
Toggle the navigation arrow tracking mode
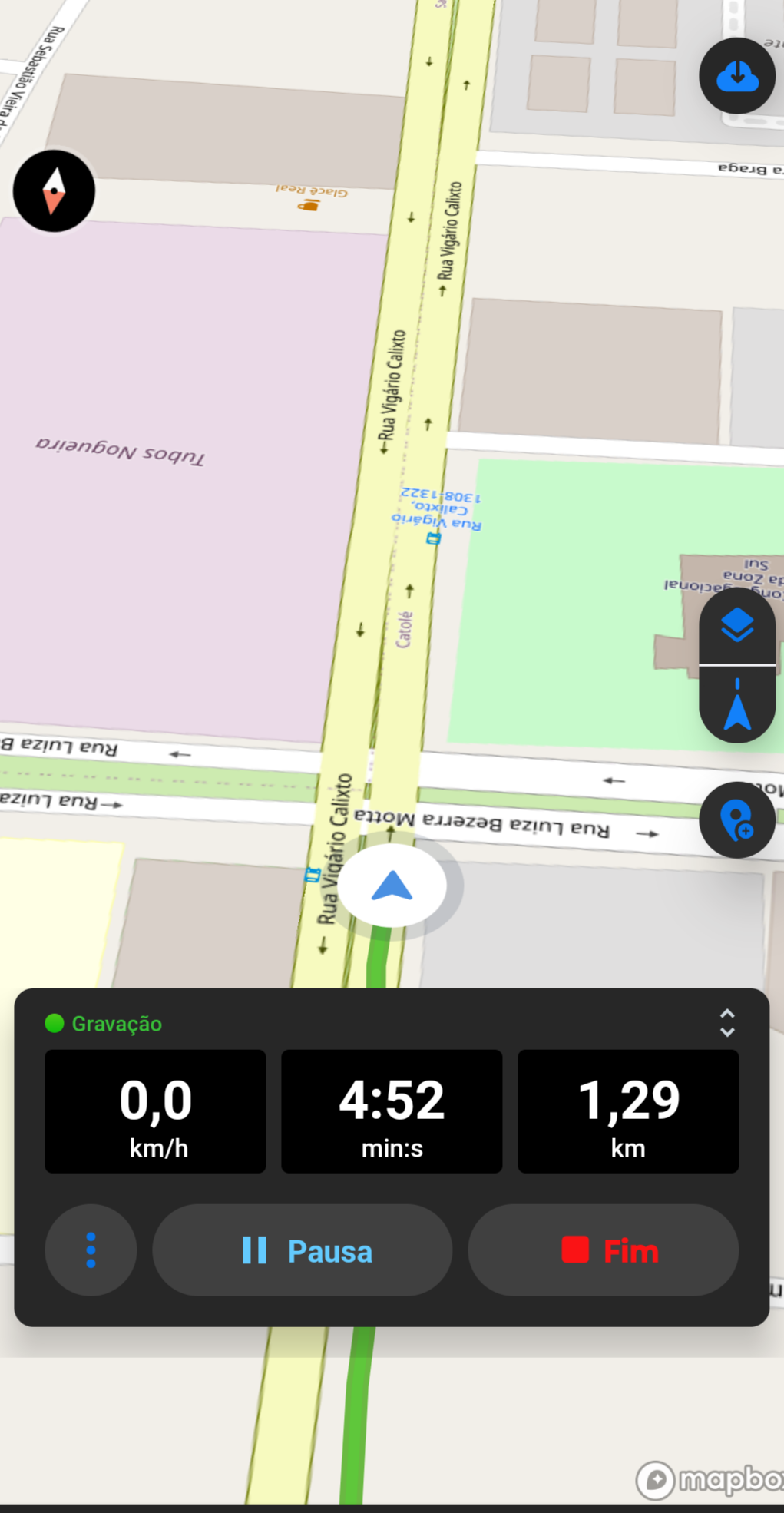tap(736, 706)
